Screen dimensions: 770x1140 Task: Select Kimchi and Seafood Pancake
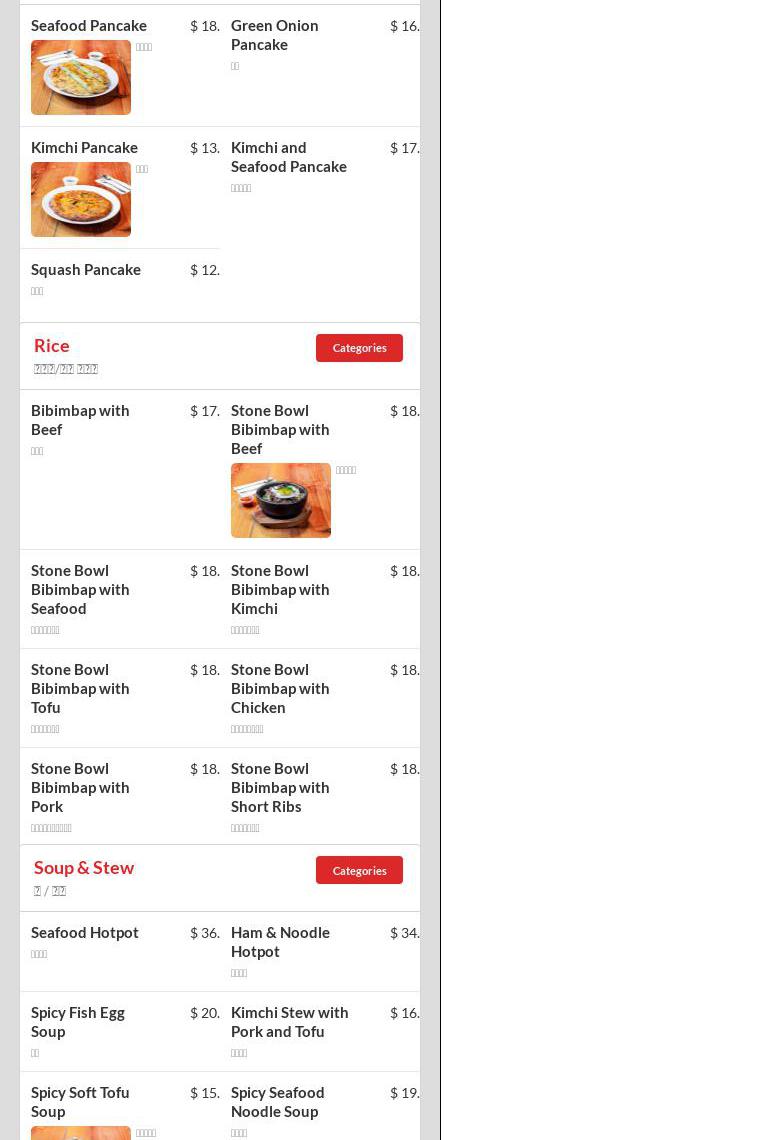click(288, 157)
